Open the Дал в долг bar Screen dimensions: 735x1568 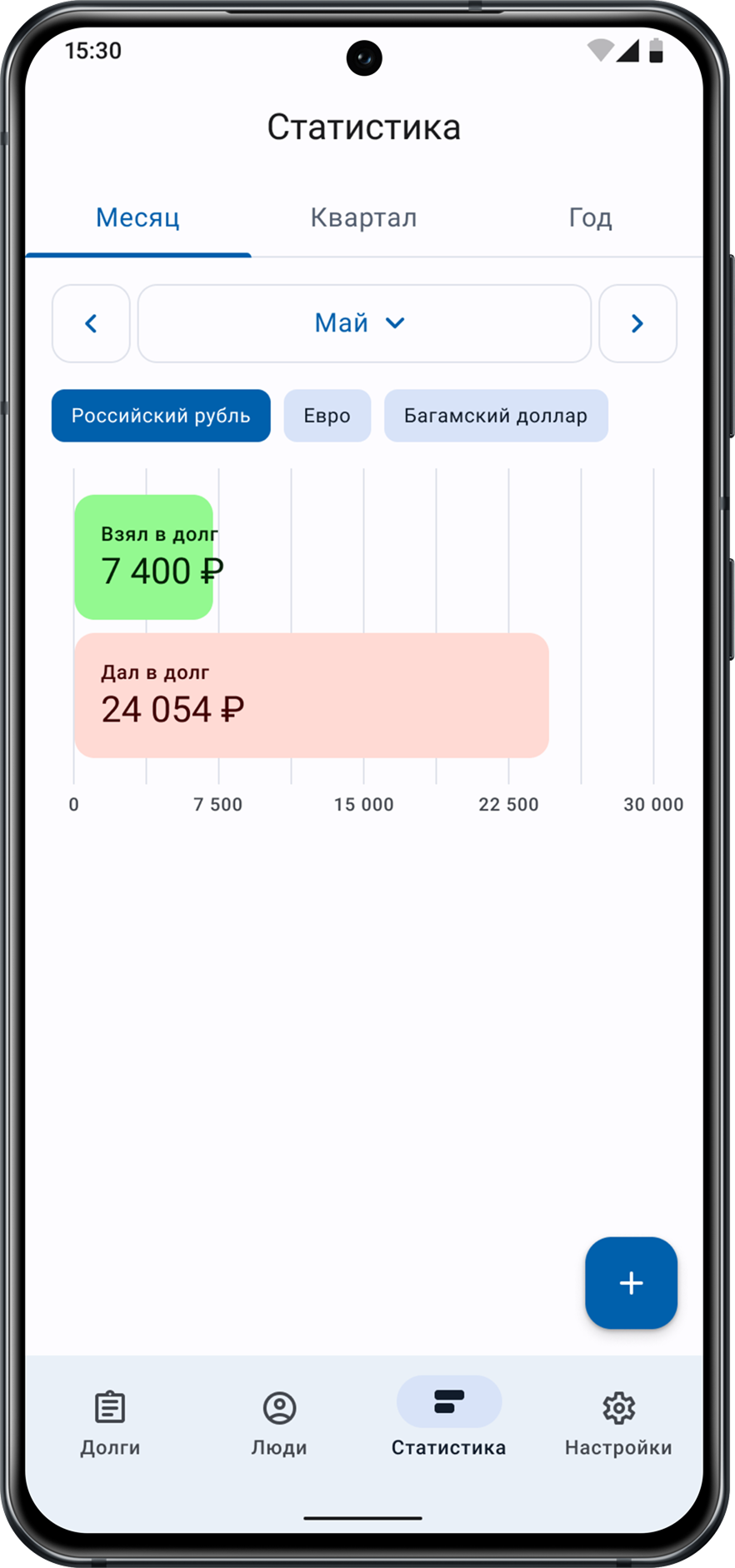tap(312, 695)
